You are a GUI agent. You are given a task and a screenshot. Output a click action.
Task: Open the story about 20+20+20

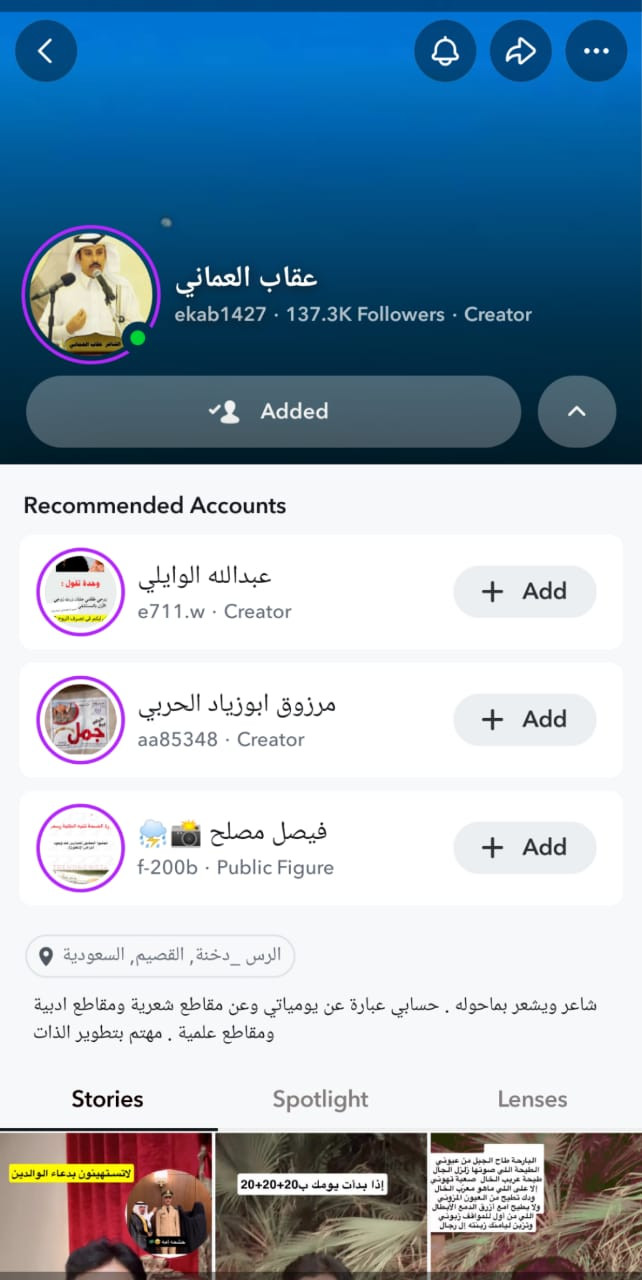(x=320, y=1205)
